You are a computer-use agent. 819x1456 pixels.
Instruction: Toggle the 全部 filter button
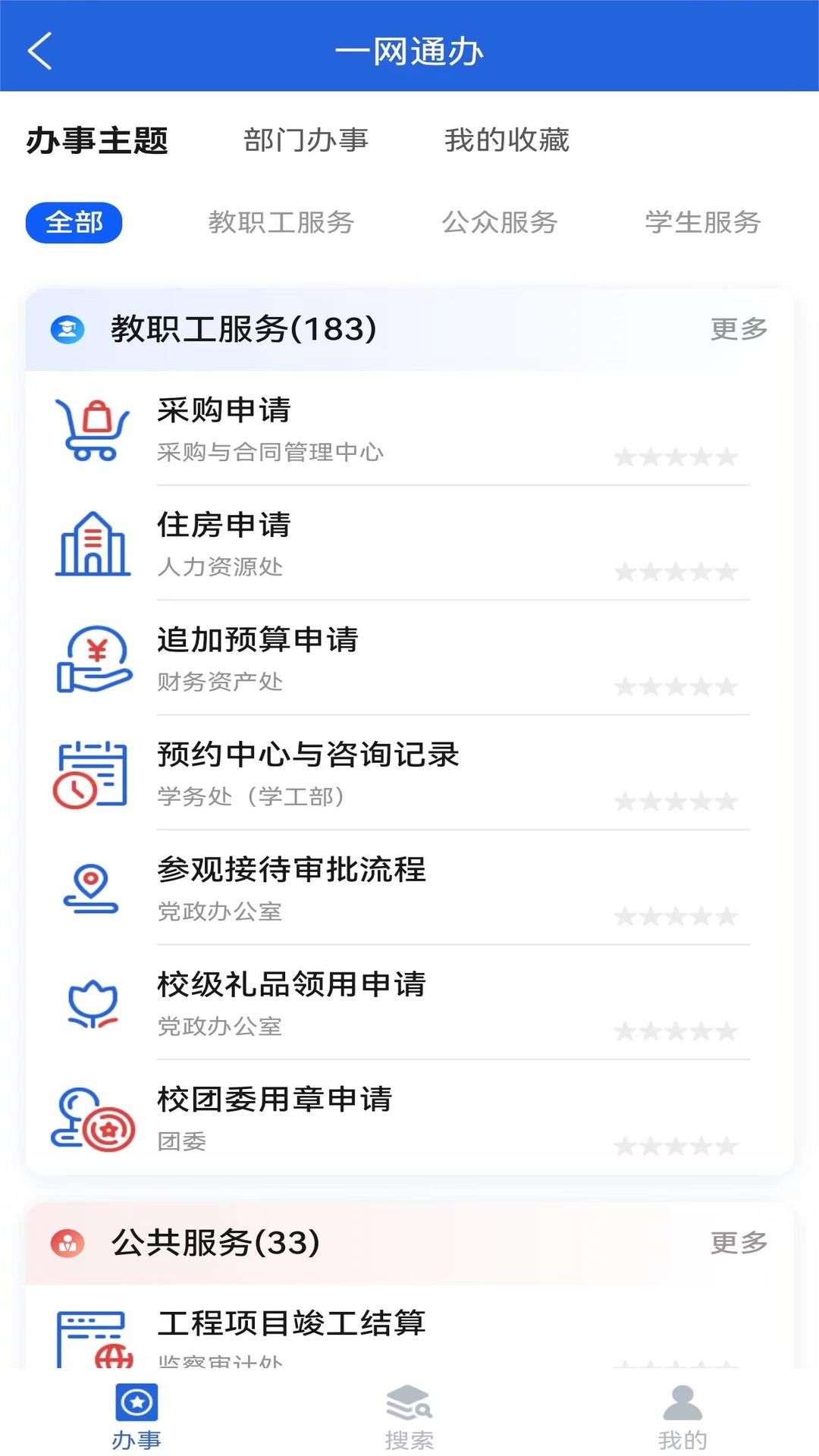pos(74,221)
